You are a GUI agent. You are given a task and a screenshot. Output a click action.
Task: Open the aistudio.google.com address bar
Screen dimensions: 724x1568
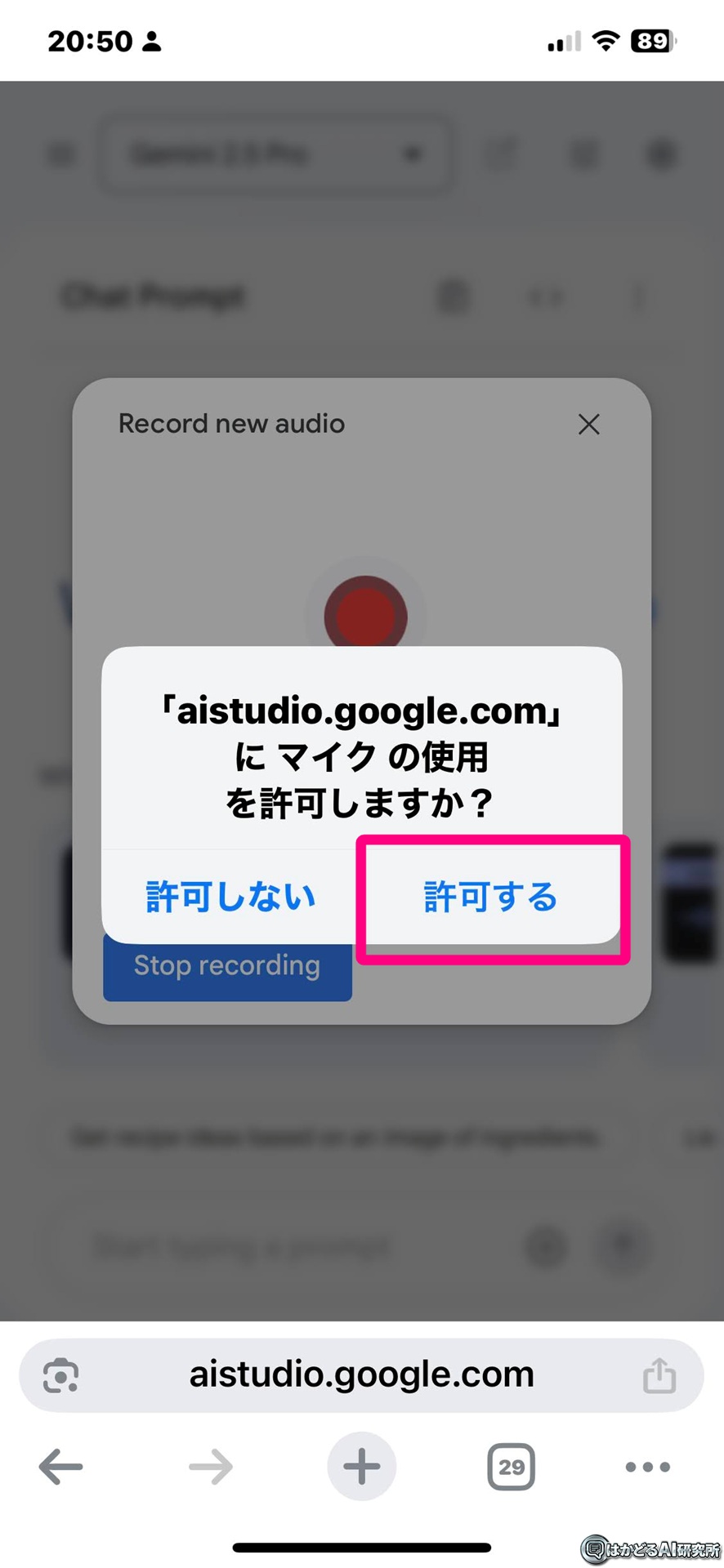click(x=361, y=1374)
